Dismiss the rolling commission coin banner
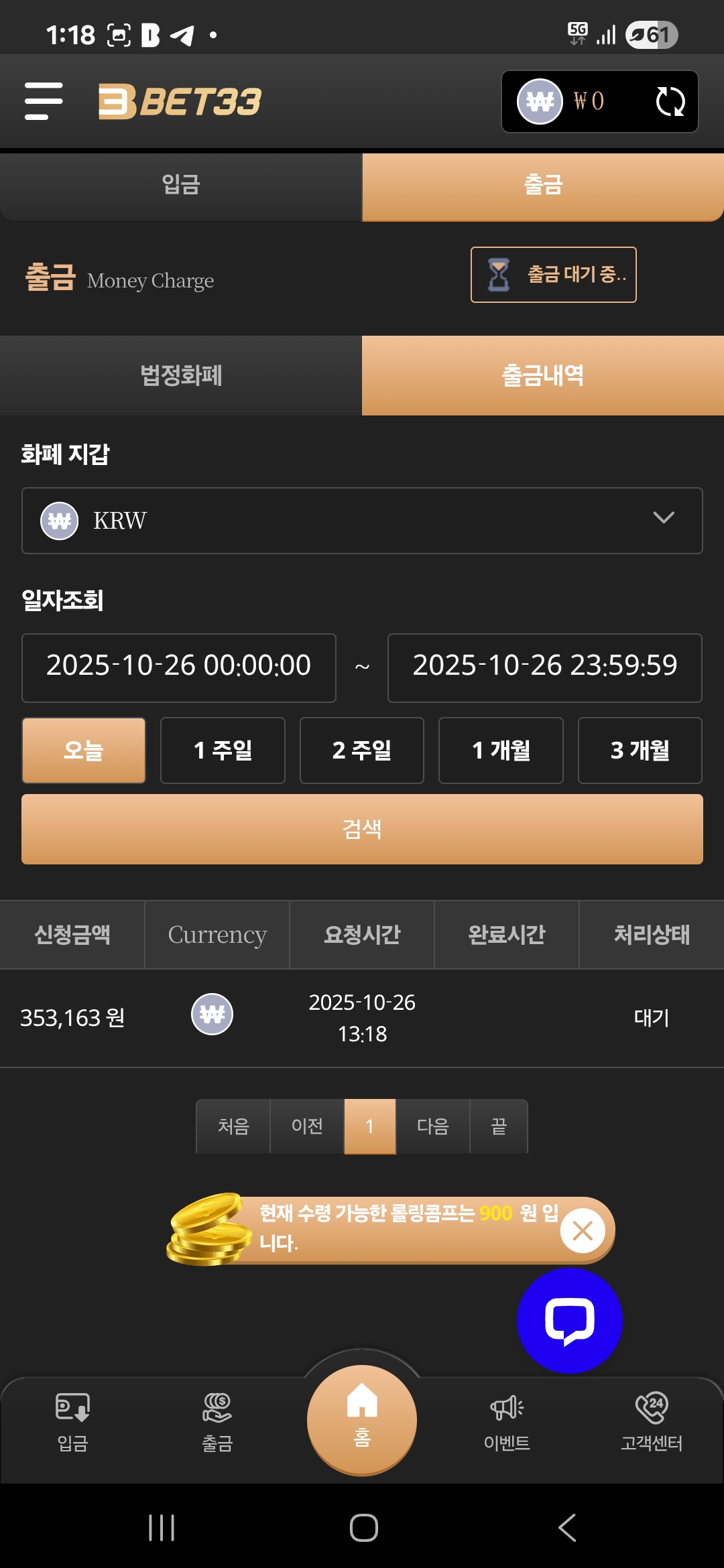Image resolution: width=724 pixels, height=1568 pixels. pyautogui.click(x=583, y=1230)
